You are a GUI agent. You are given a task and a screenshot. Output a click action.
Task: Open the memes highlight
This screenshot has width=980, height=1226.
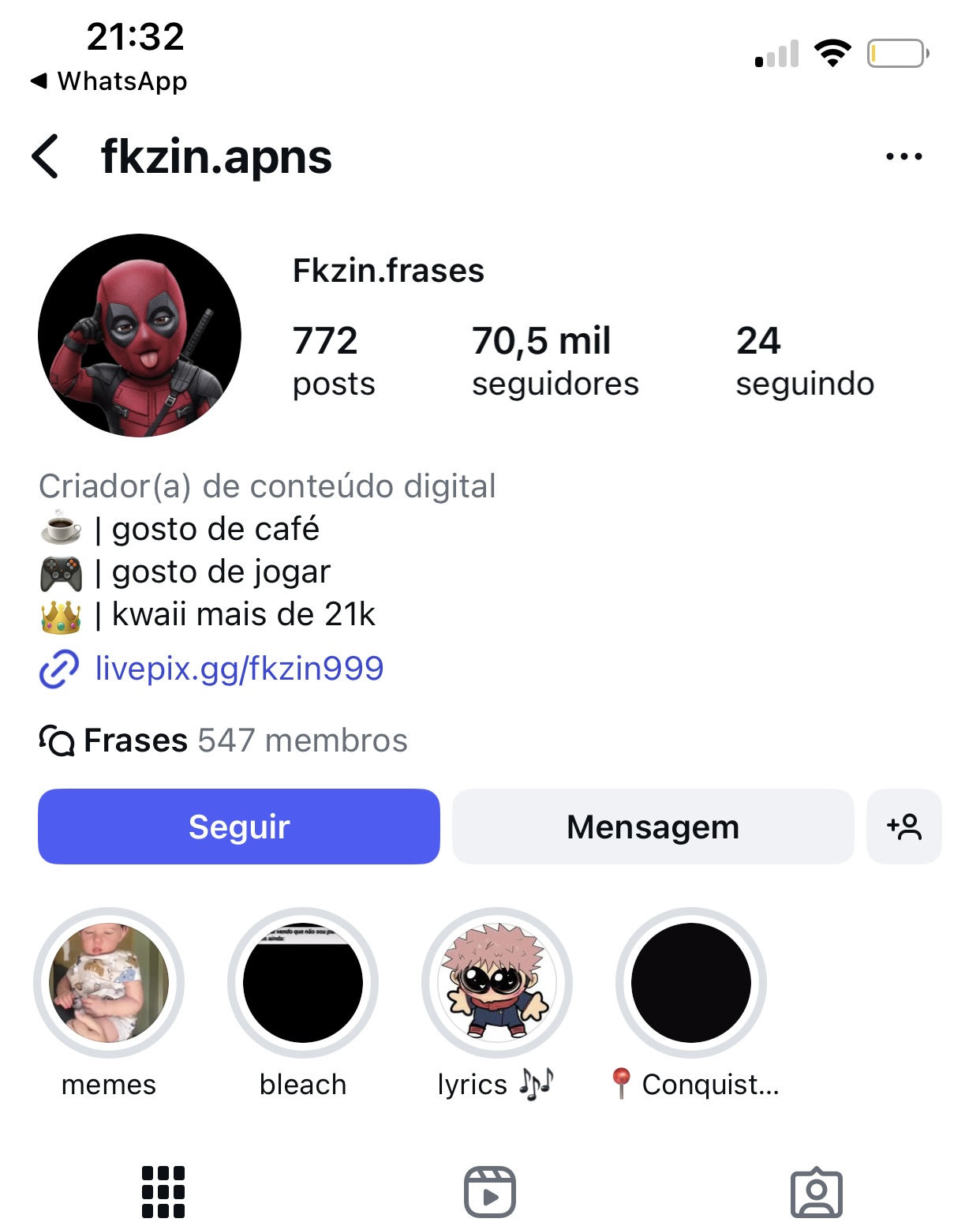click(x=109, y=983)
